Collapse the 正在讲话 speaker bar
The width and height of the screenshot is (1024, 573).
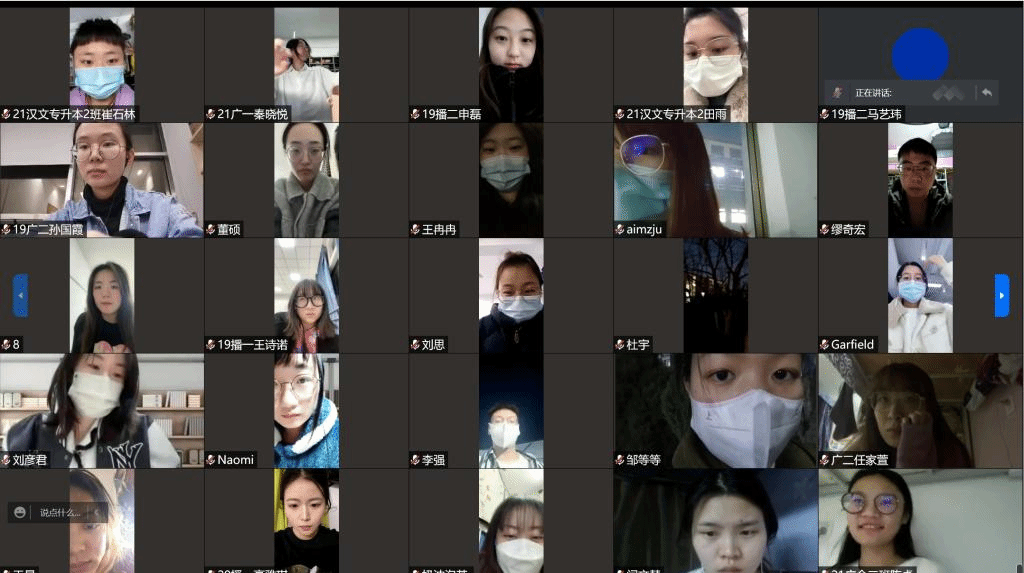[987, 93]
